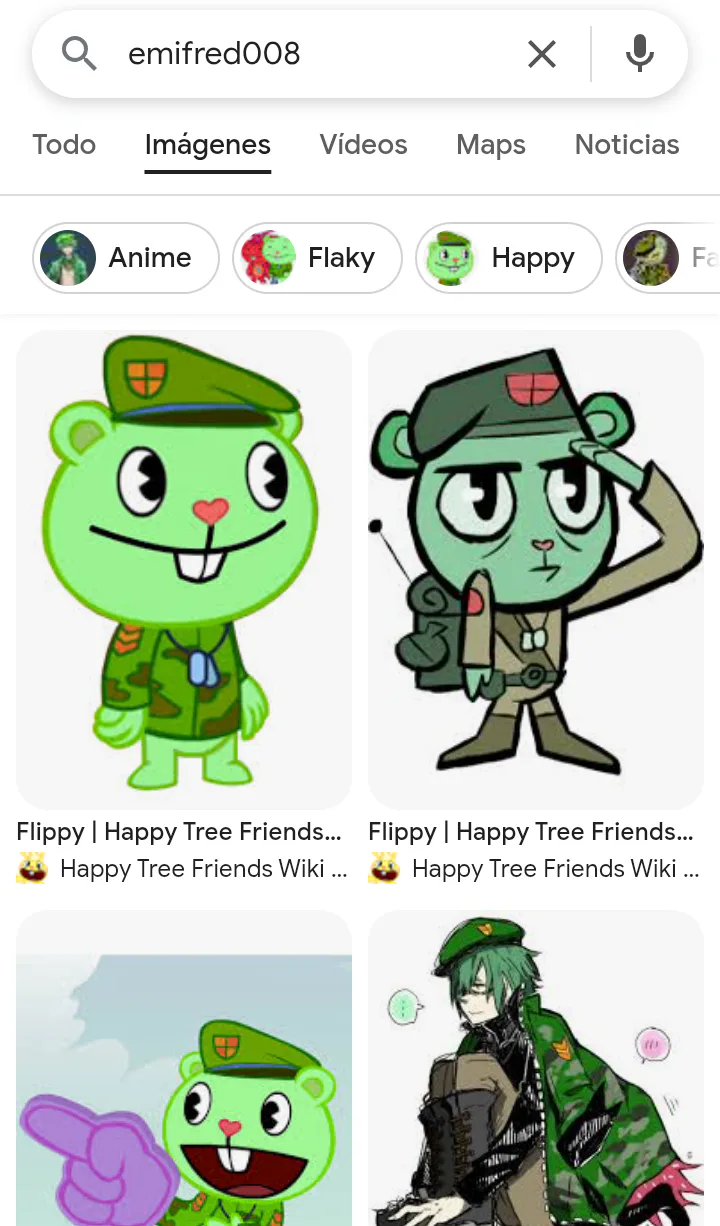This screenshot has height=1226, width=720.
Task: Switch to the Vídeos tab
Action: (x=363, y=145)
